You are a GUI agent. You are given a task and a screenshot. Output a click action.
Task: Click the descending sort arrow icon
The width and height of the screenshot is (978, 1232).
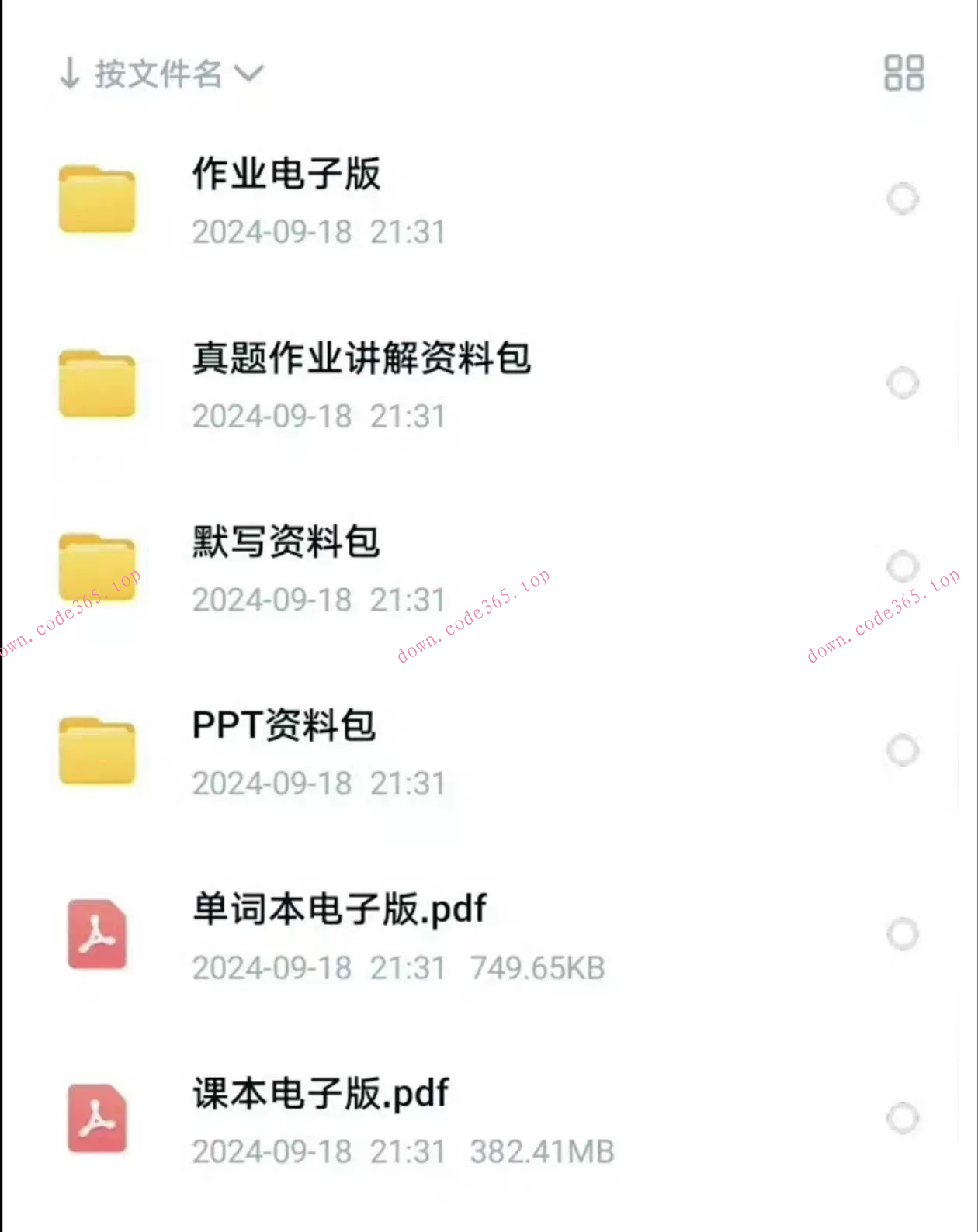[70, 74]
